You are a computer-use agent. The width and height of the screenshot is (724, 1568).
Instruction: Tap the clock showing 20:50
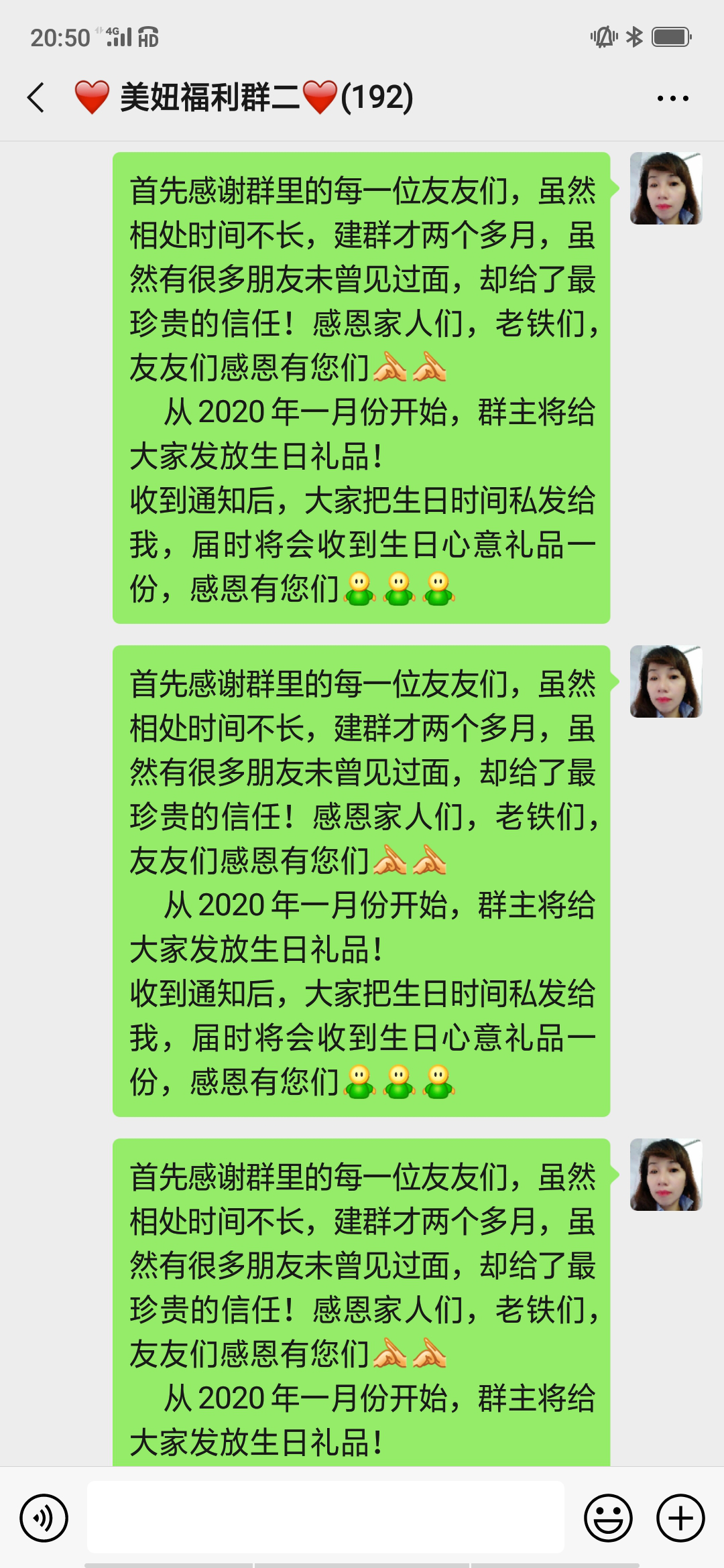[x=60, y=37]
